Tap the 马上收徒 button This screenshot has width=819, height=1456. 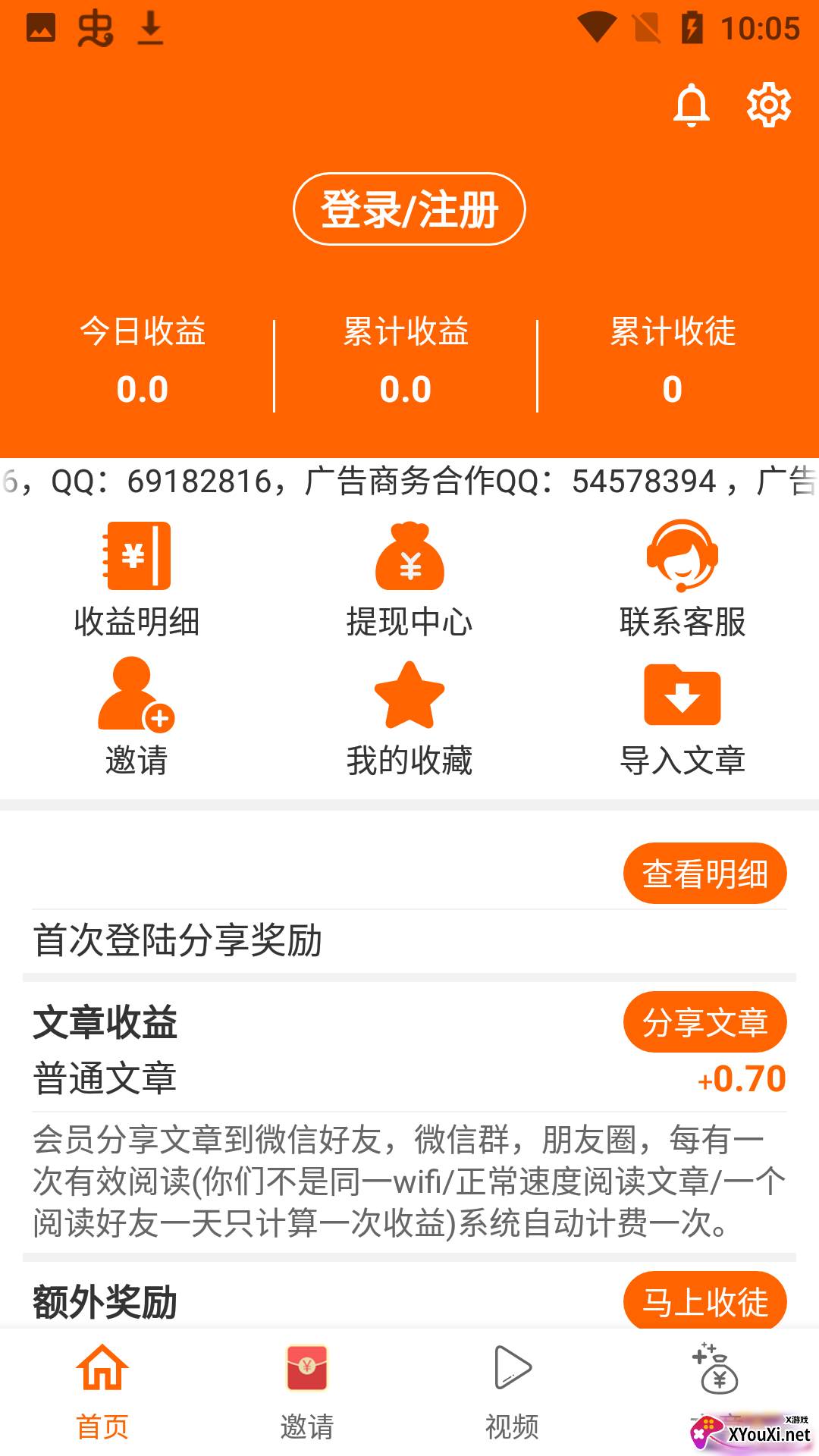coord(705,1300)
